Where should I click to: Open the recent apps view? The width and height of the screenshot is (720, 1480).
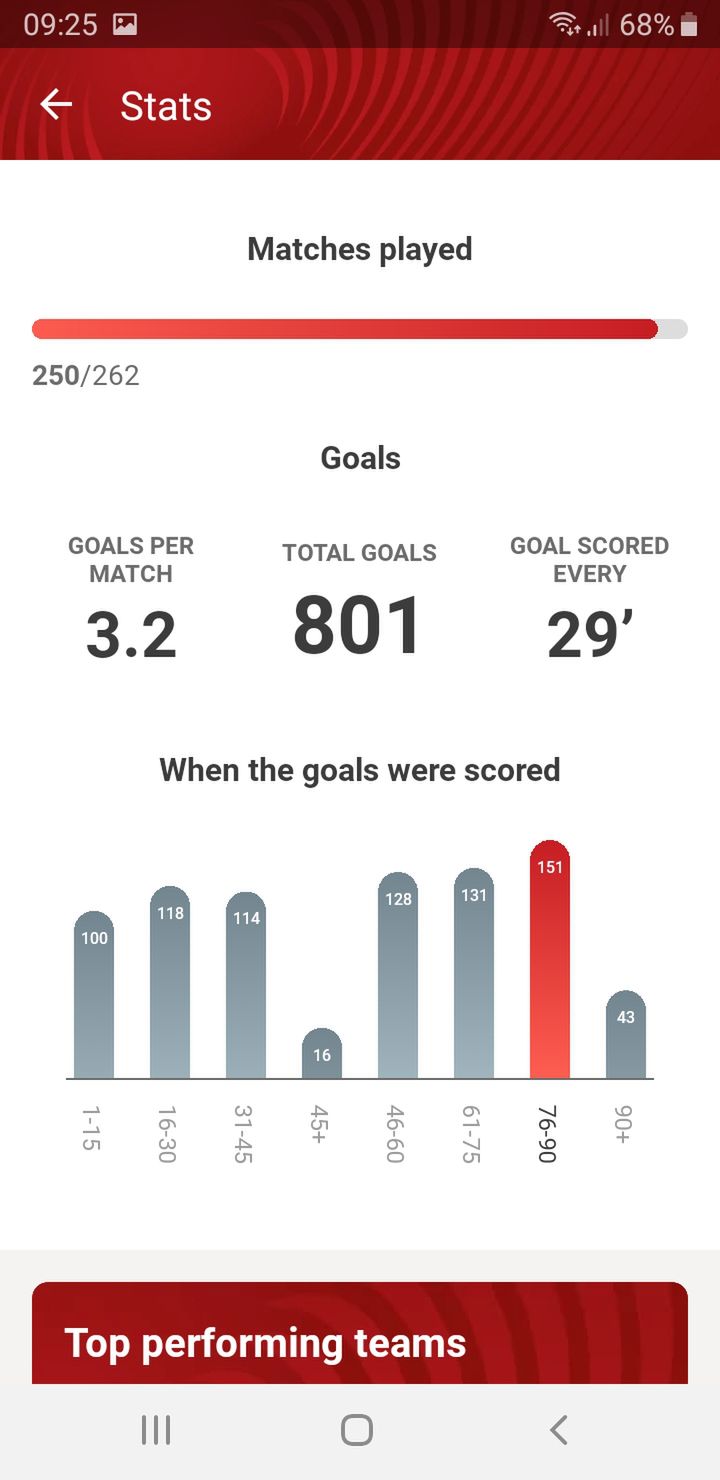pos(156,1430)
